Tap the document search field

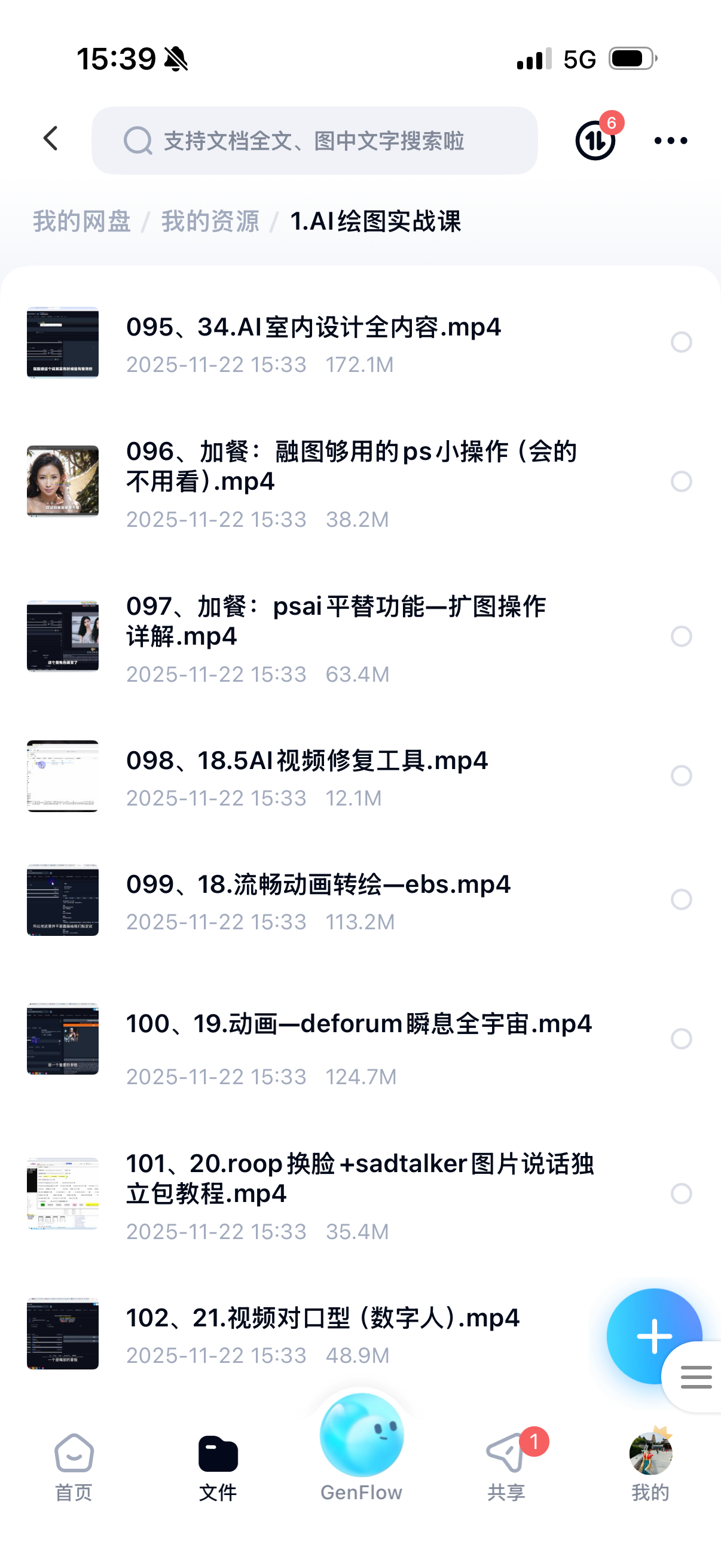point(314,141)
